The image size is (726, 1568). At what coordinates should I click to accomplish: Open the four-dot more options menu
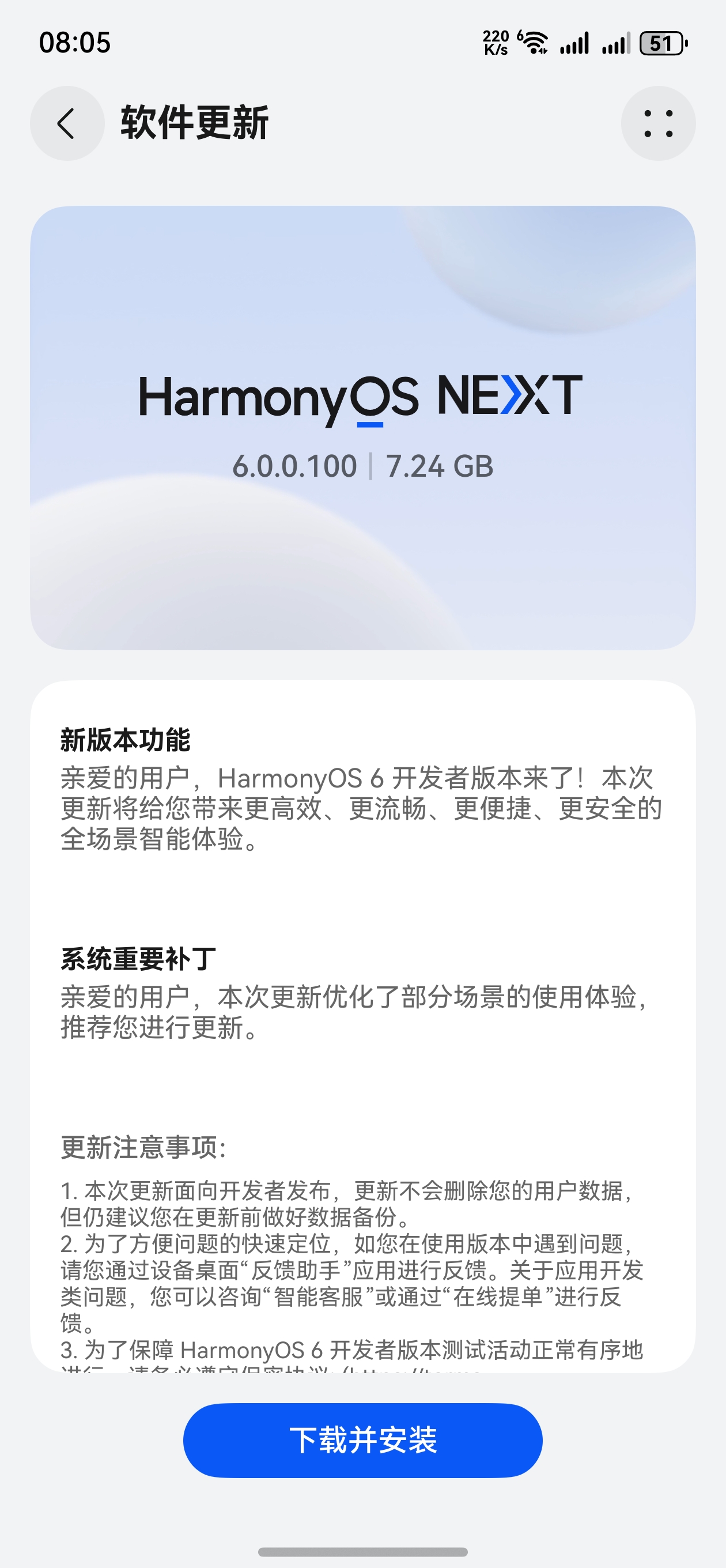[x=658, y=123]
